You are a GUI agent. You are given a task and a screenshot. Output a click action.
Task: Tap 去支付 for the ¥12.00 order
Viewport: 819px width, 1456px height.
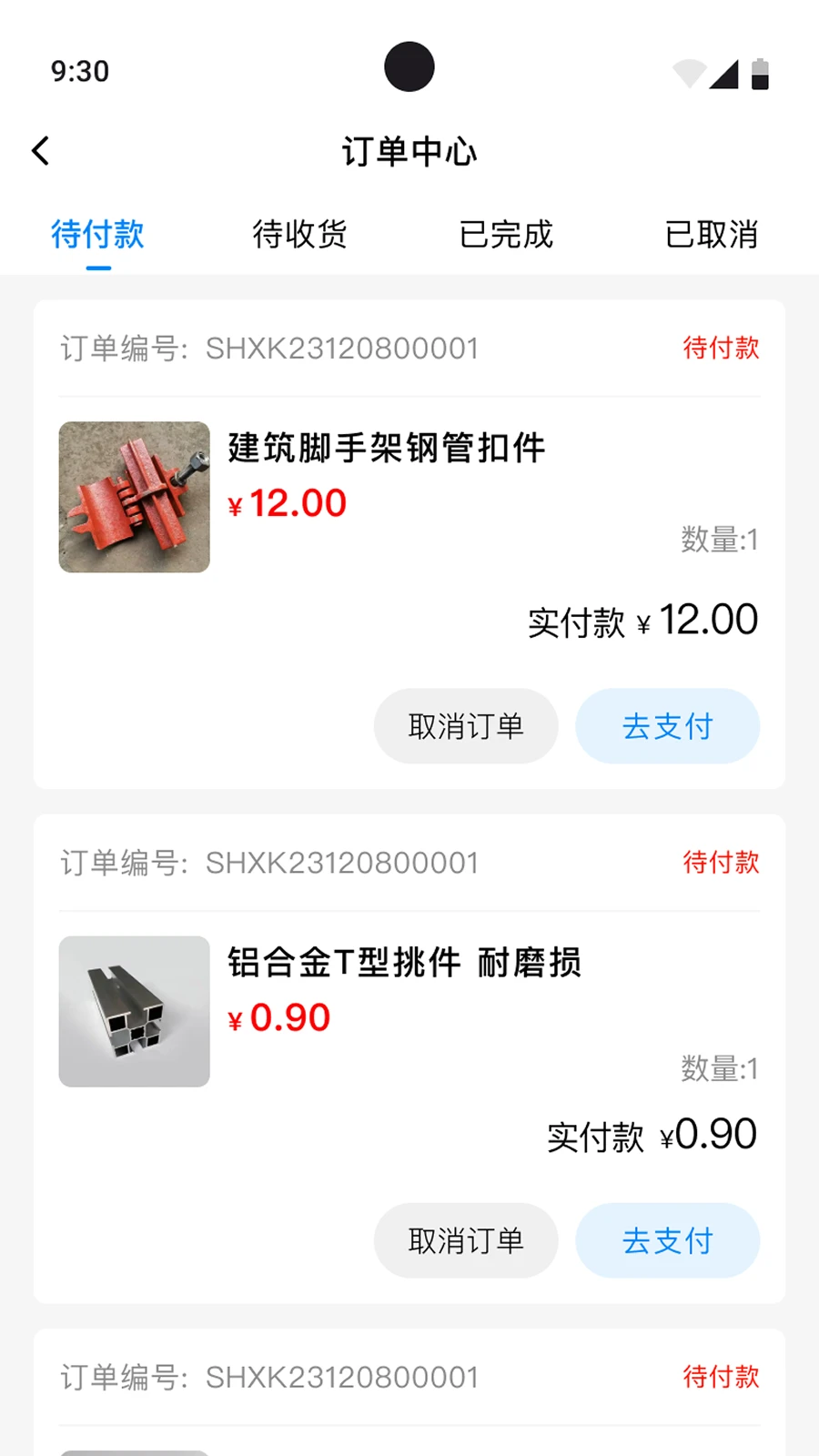click(x=667, y=726)
